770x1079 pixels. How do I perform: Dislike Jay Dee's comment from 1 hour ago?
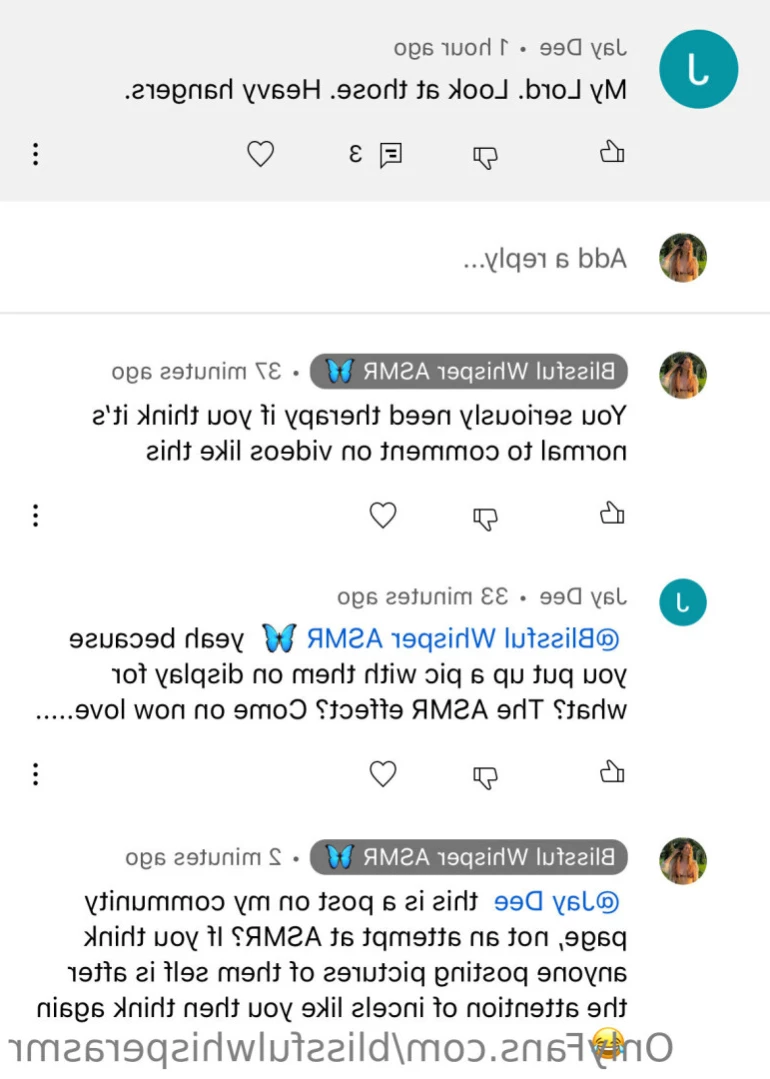pyautogui.click(x=485, y=154)
